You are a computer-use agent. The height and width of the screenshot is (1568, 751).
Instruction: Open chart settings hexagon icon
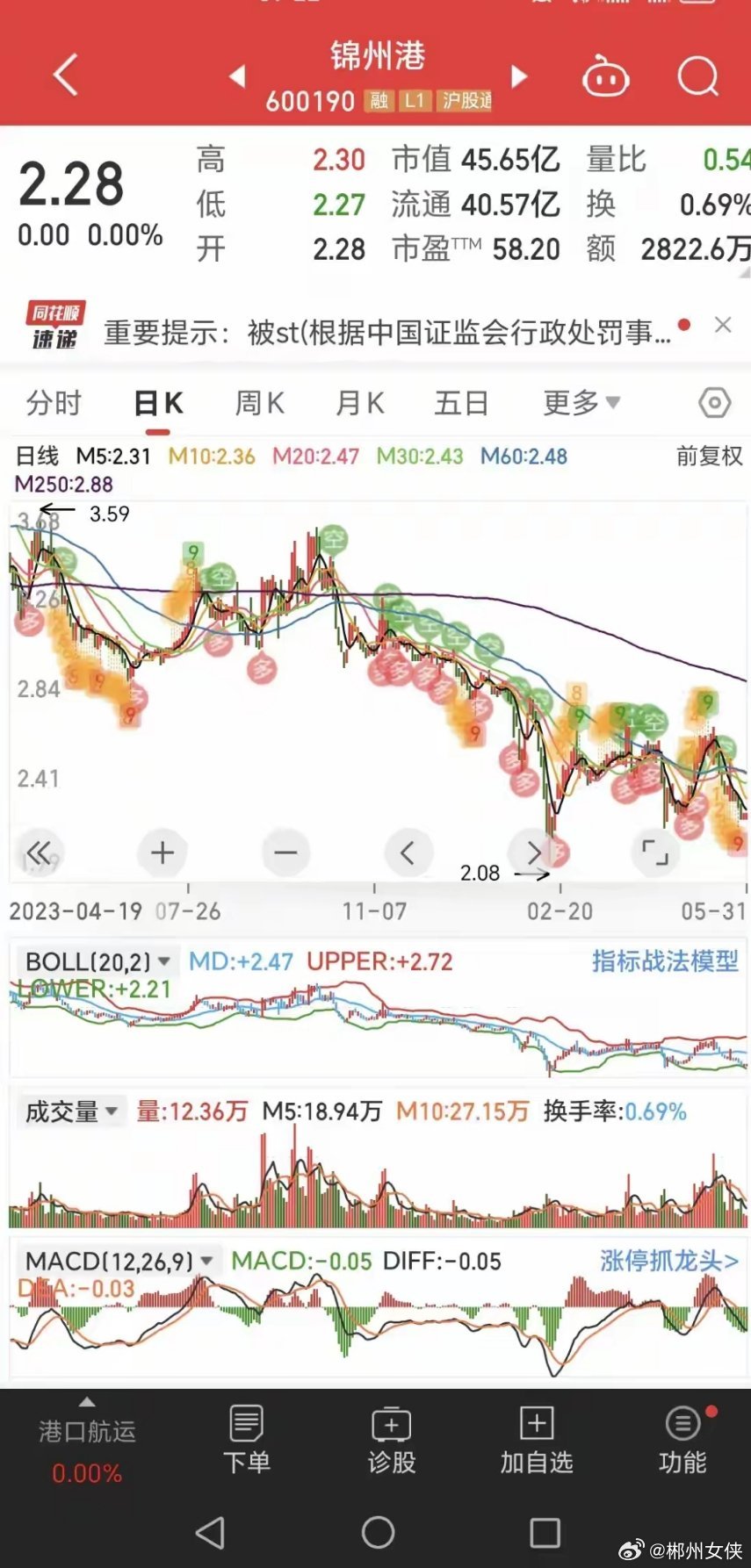click(714, 404)
